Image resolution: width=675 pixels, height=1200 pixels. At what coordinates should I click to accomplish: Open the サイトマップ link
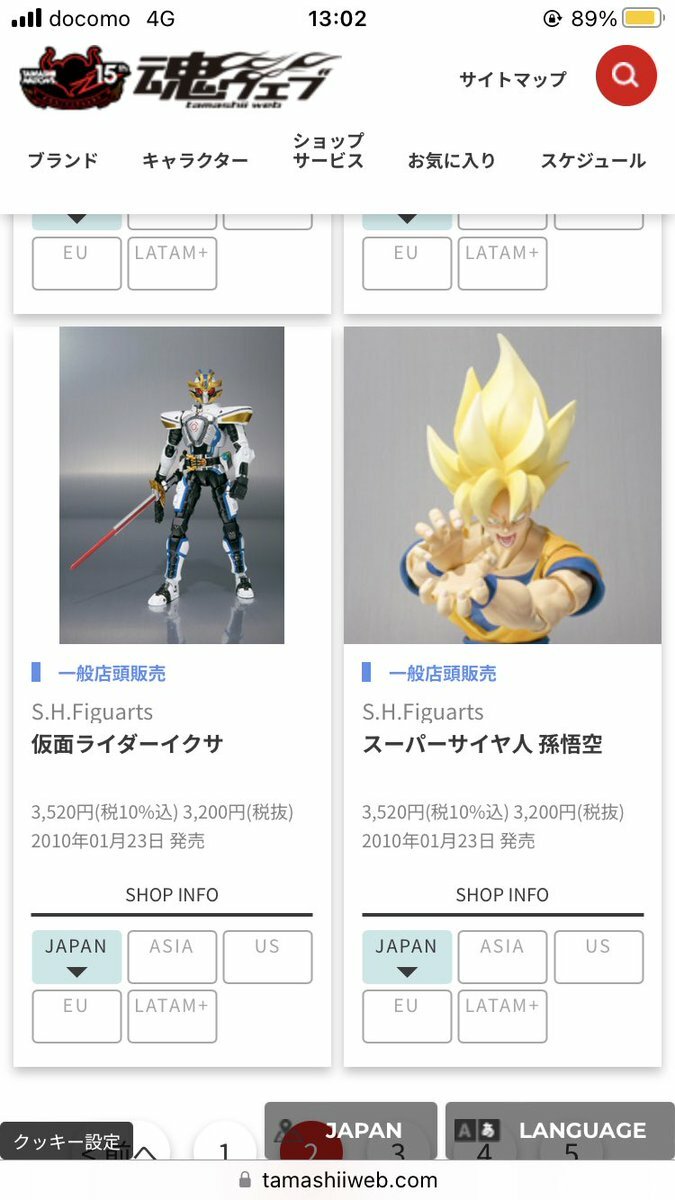[x=512, y=79]
